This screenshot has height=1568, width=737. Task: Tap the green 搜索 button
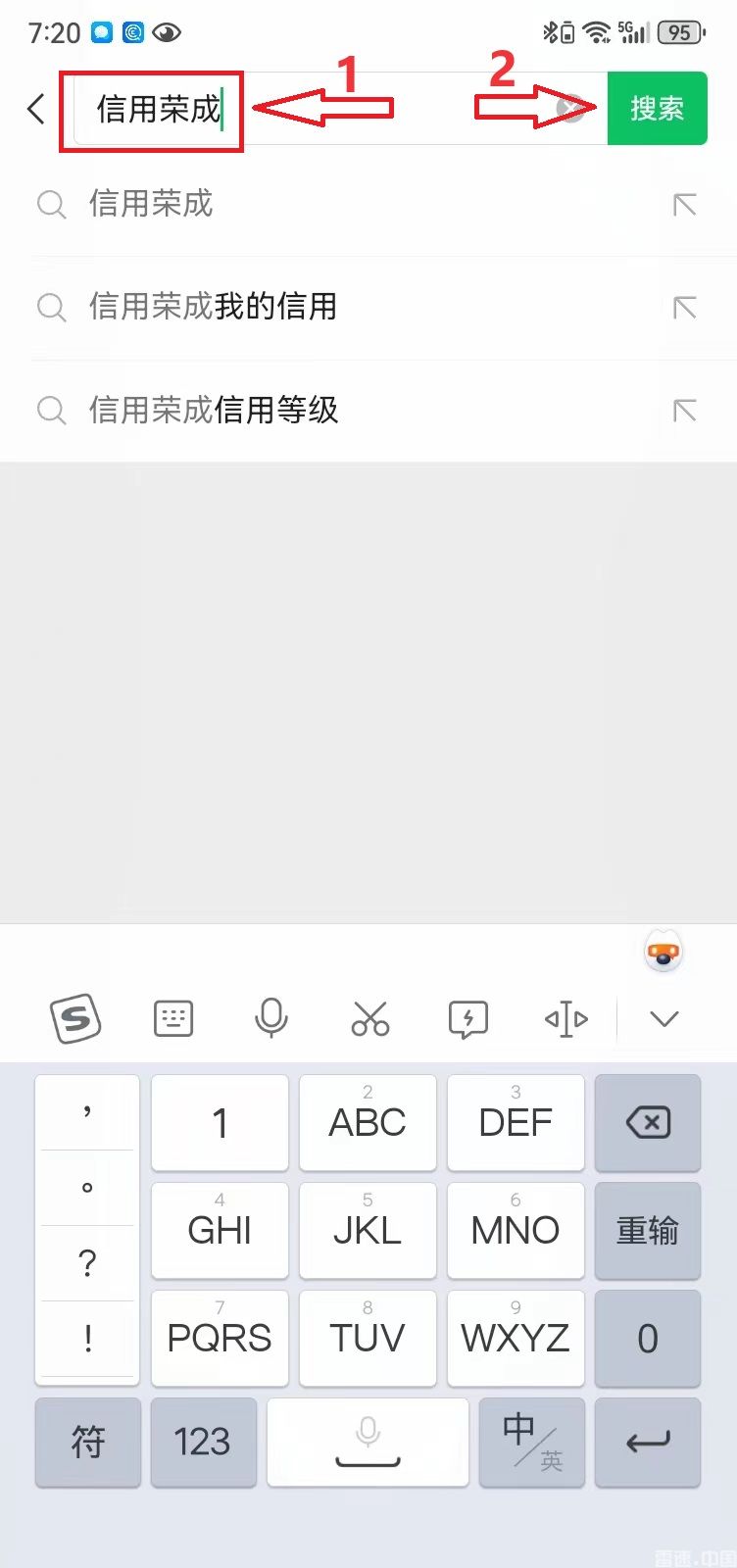click(657, 109)
